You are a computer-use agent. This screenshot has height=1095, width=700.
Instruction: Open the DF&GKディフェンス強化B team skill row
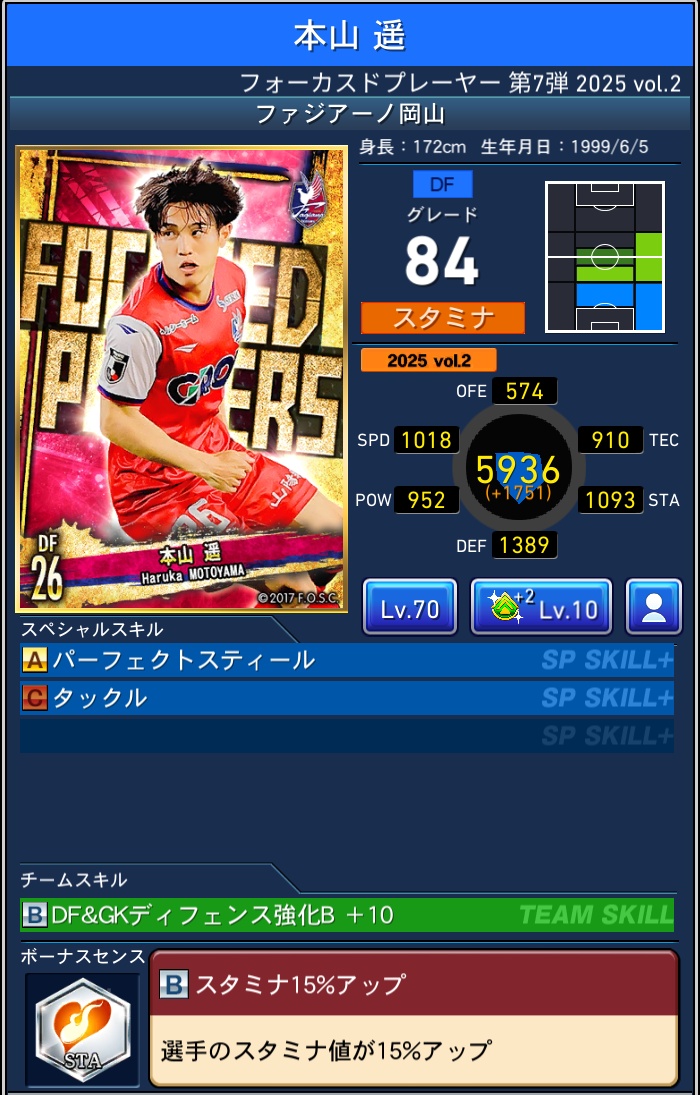click(346, 914)
